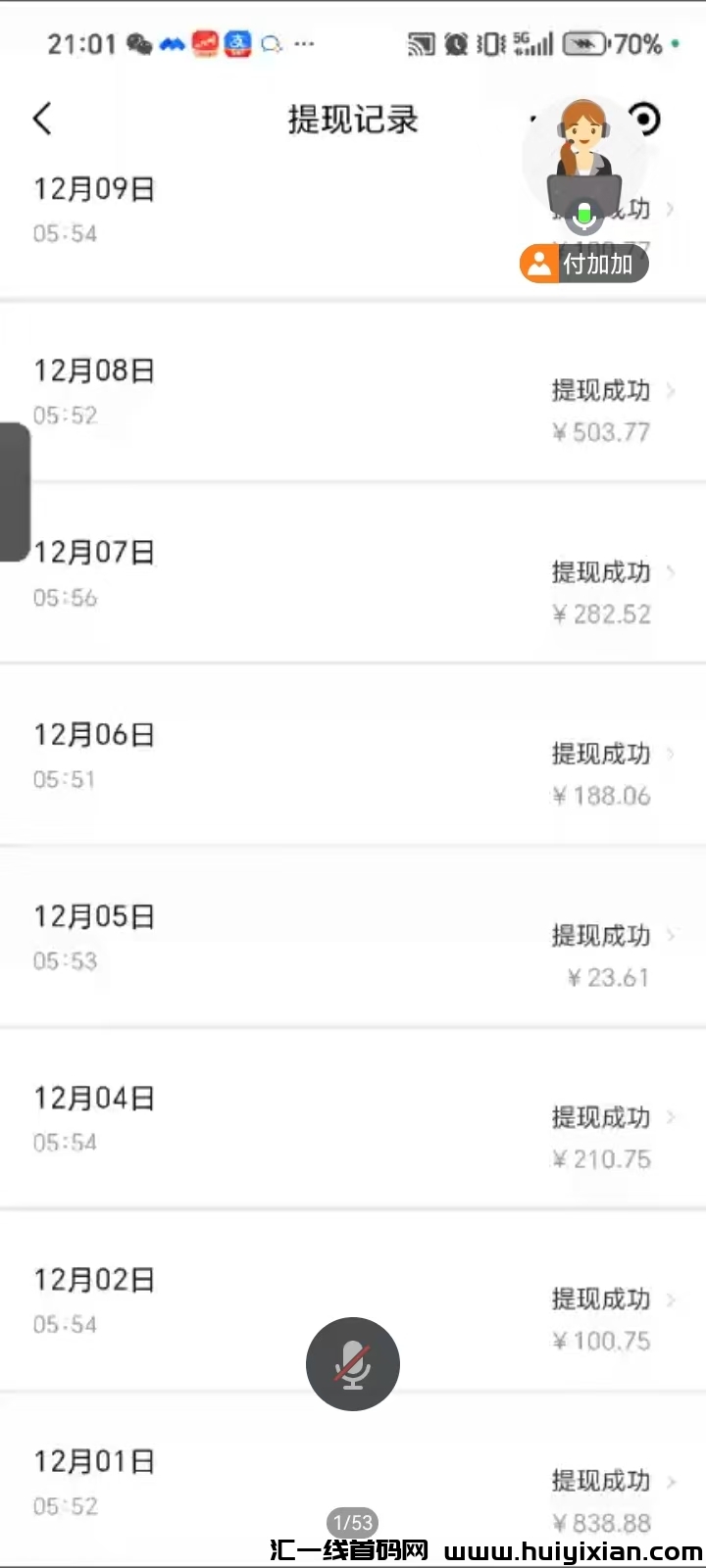Unmute the crossed-out microphone button
Image resolution: width=706 pixels, height=1568 pixels.
tap(353, 1364)
